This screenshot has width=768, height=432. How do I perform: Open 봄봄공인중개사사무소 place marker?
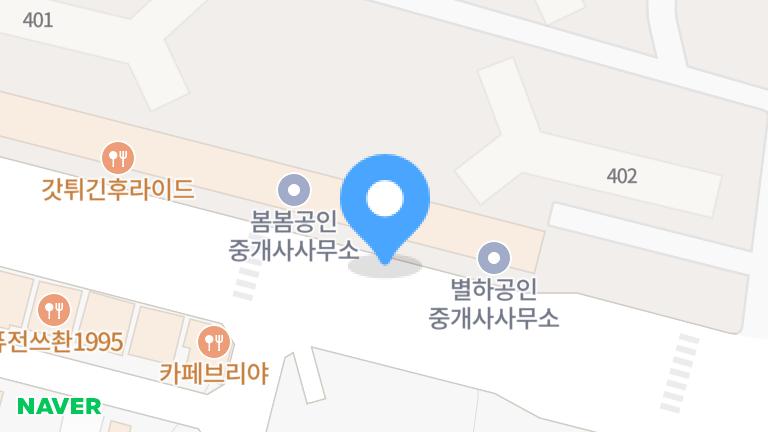293,188
